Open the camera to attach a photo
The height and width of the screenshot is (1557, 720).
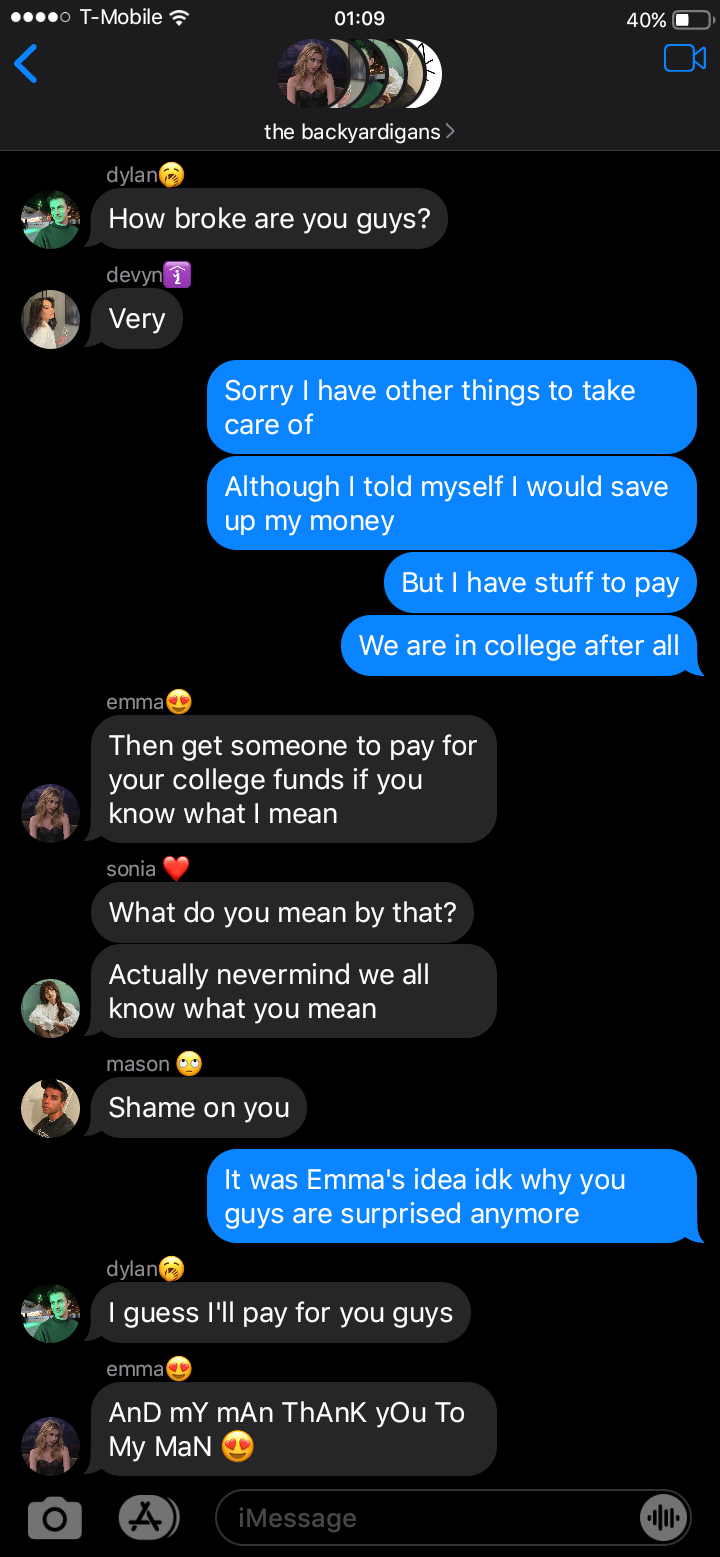tap(55, 1518)
